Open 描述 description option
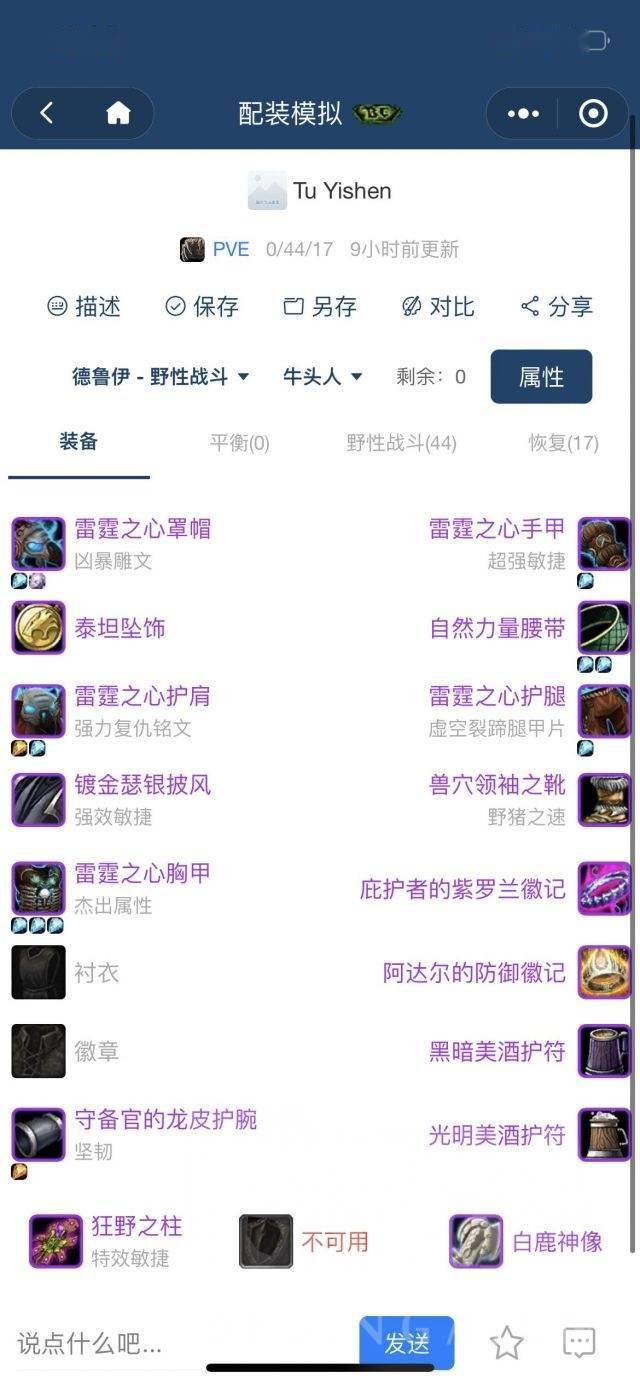 pos(84,307)
